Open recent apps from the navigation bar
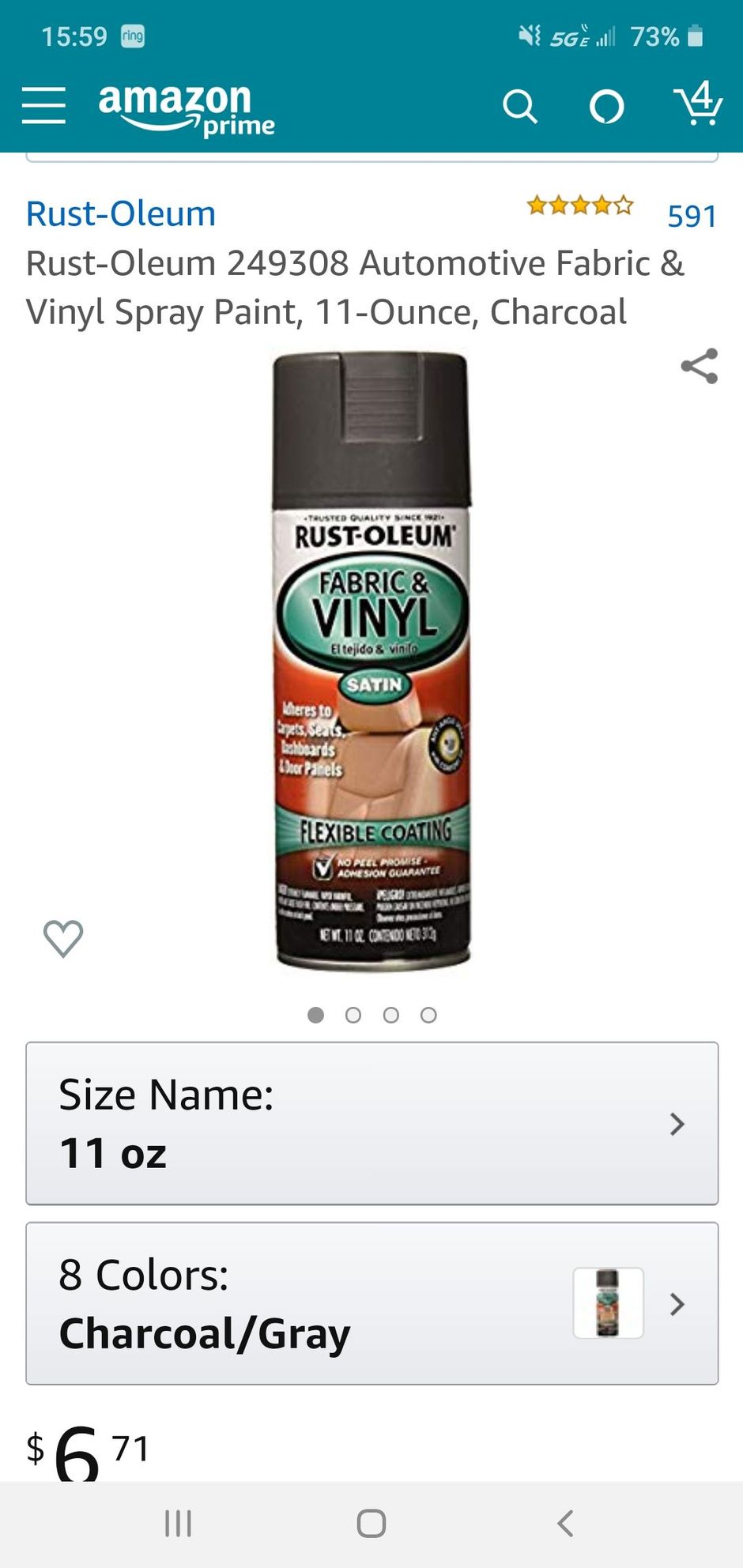This screenshot has height=1568, width=743. pos(178,1523)
